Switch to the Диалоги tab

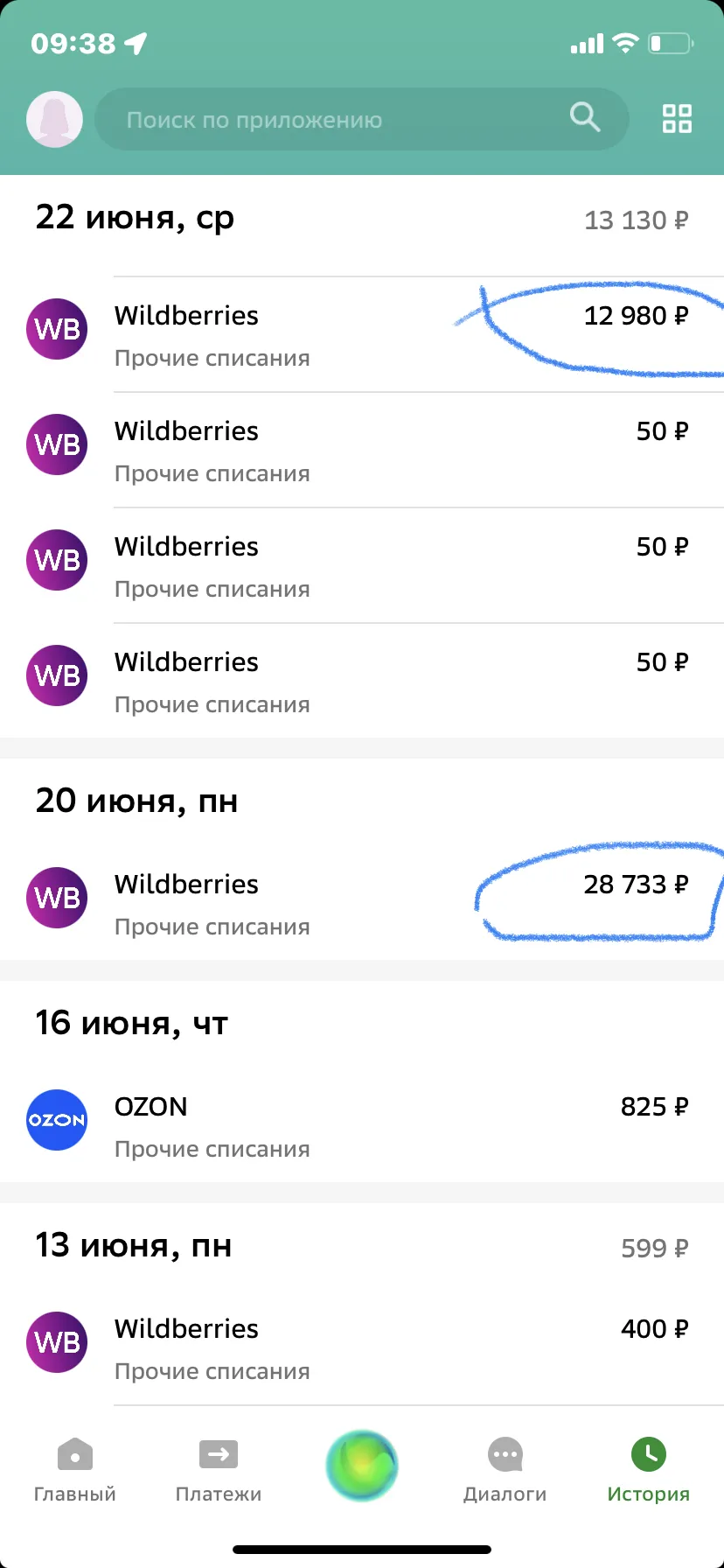click(x=505, y=1470)
